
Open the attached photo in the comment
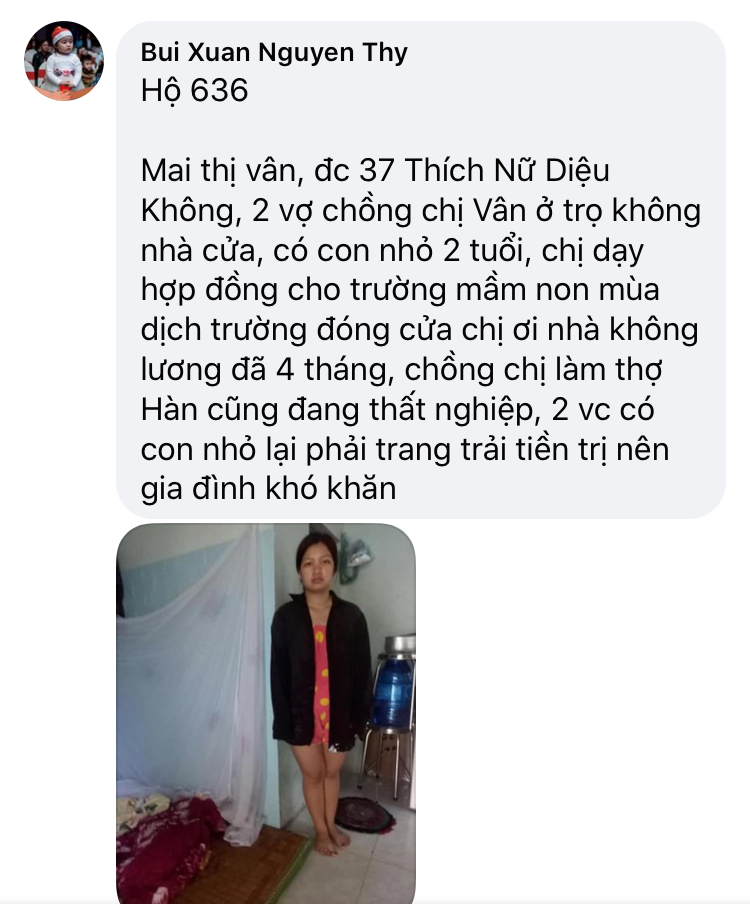266,712
